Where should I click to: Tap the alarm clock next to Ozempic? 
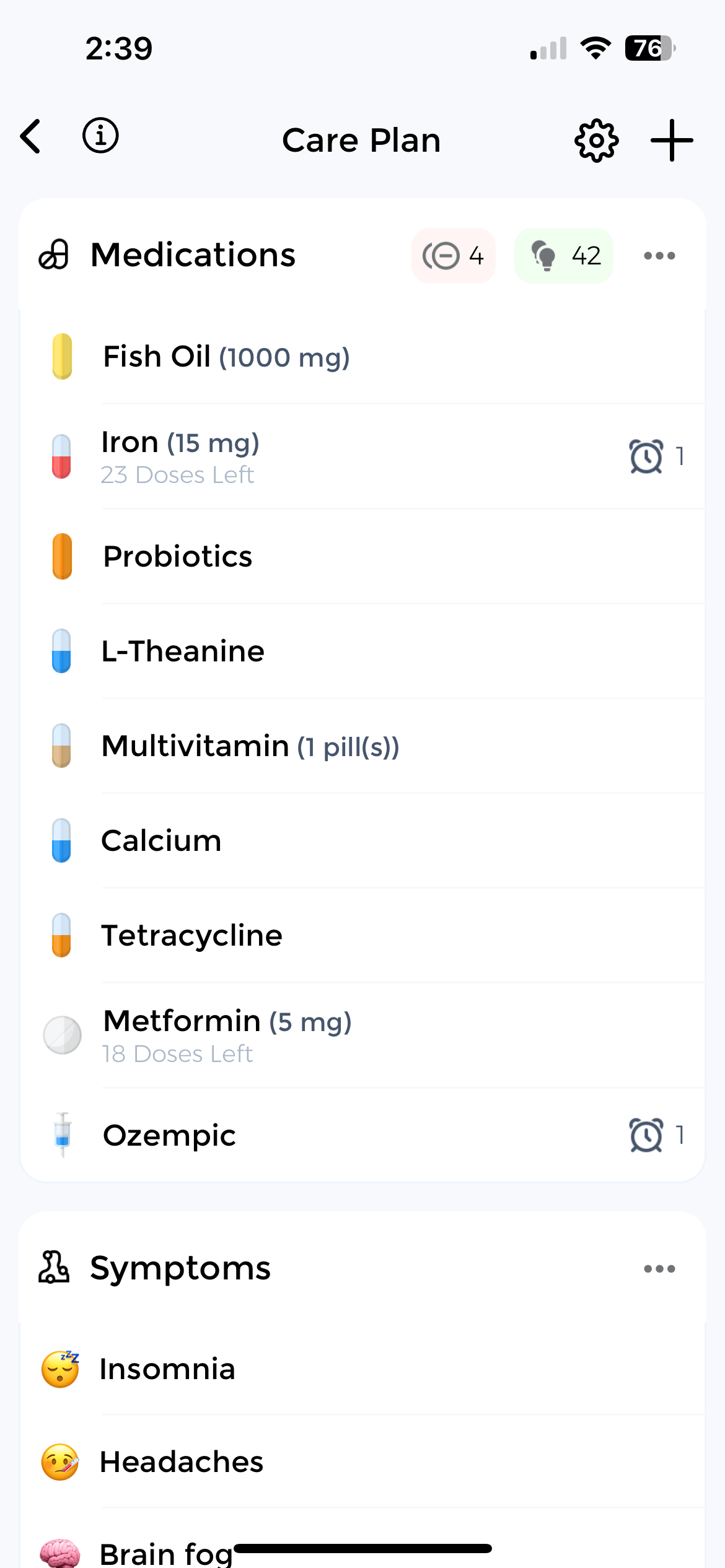(x=646, y=1135)
